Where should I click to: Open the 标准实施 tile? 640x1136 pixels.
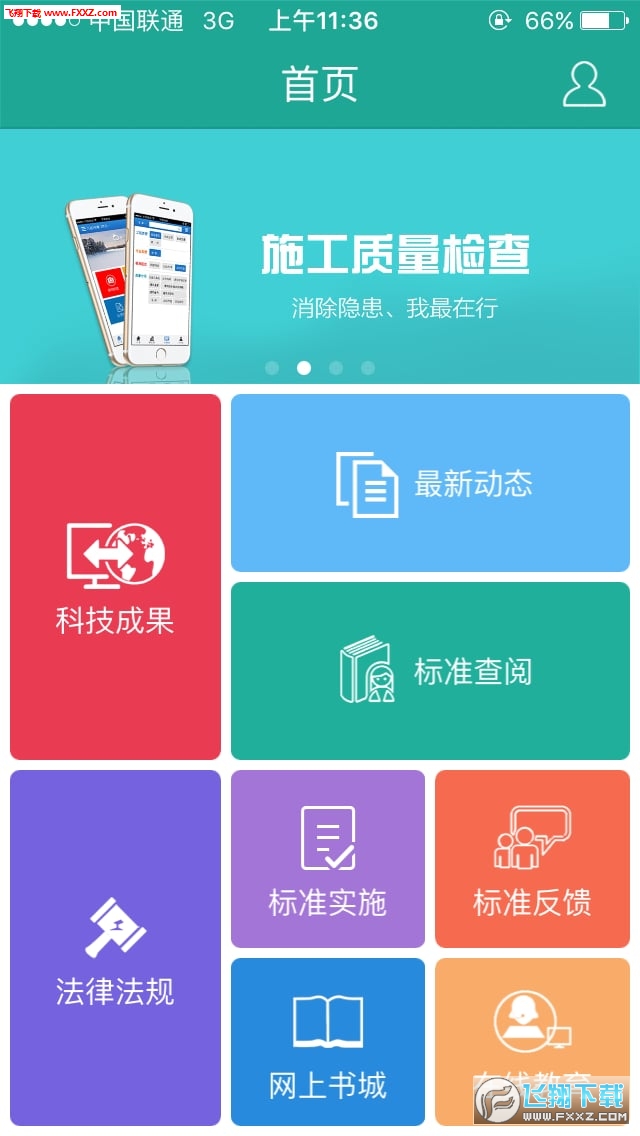click(x=328, y=859)
